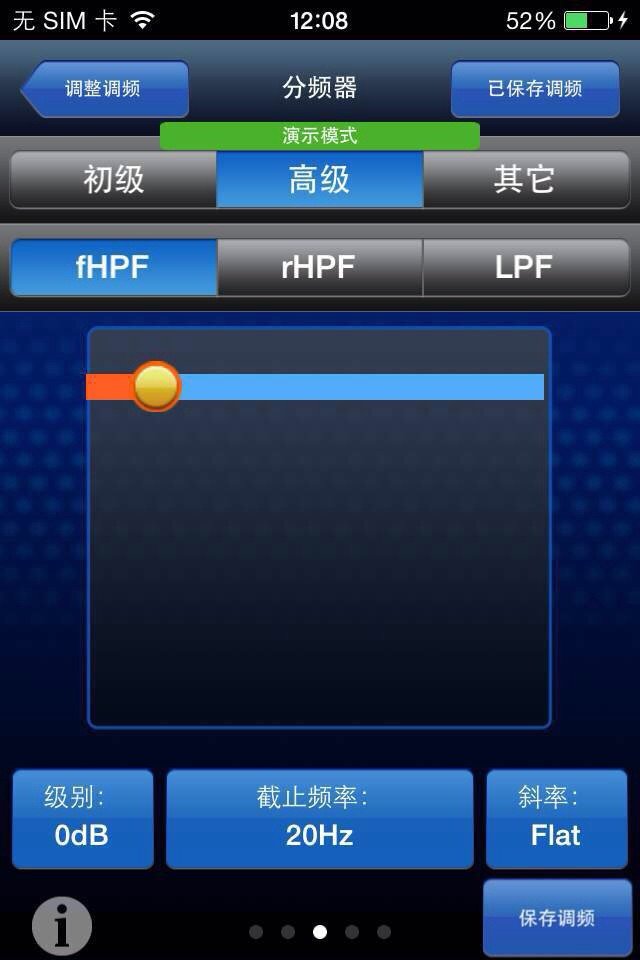Open the 斜率 Flat setting
The width and height of the screenshot is (640, 960).
click(556, 818)
